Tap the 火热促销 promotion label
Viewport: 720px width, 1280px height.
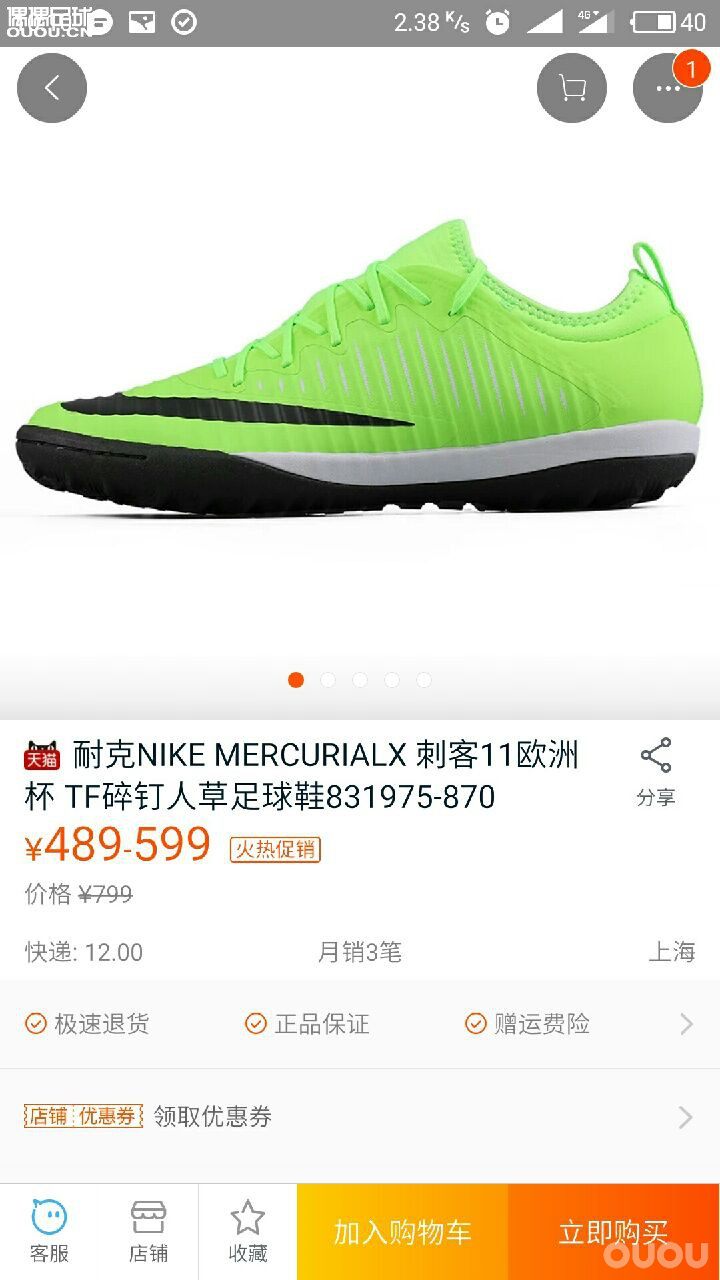pos(276,851)
